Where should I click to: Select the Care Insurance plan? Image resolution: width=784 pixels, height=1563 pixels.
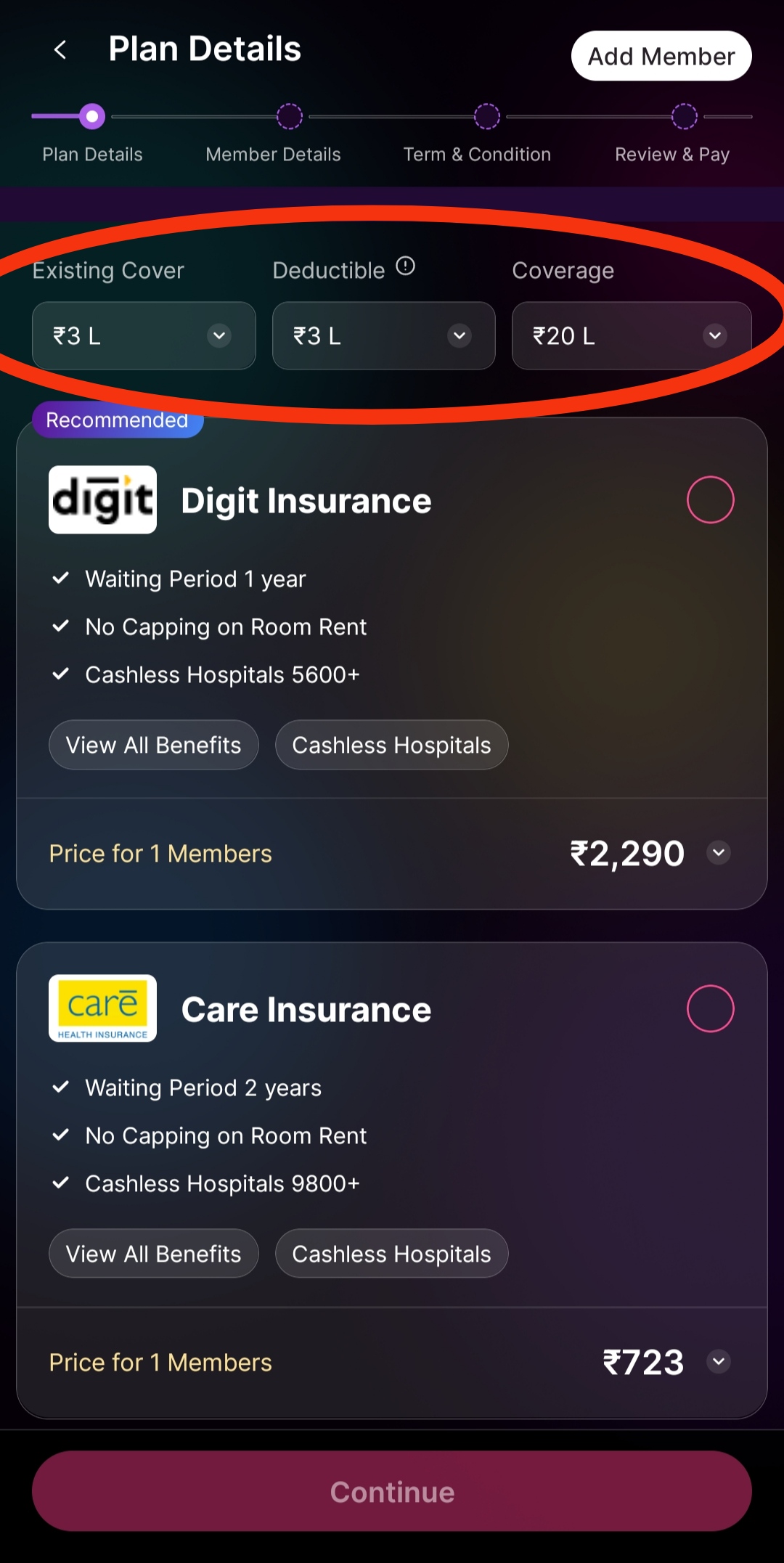click(x=710, y=1008)
